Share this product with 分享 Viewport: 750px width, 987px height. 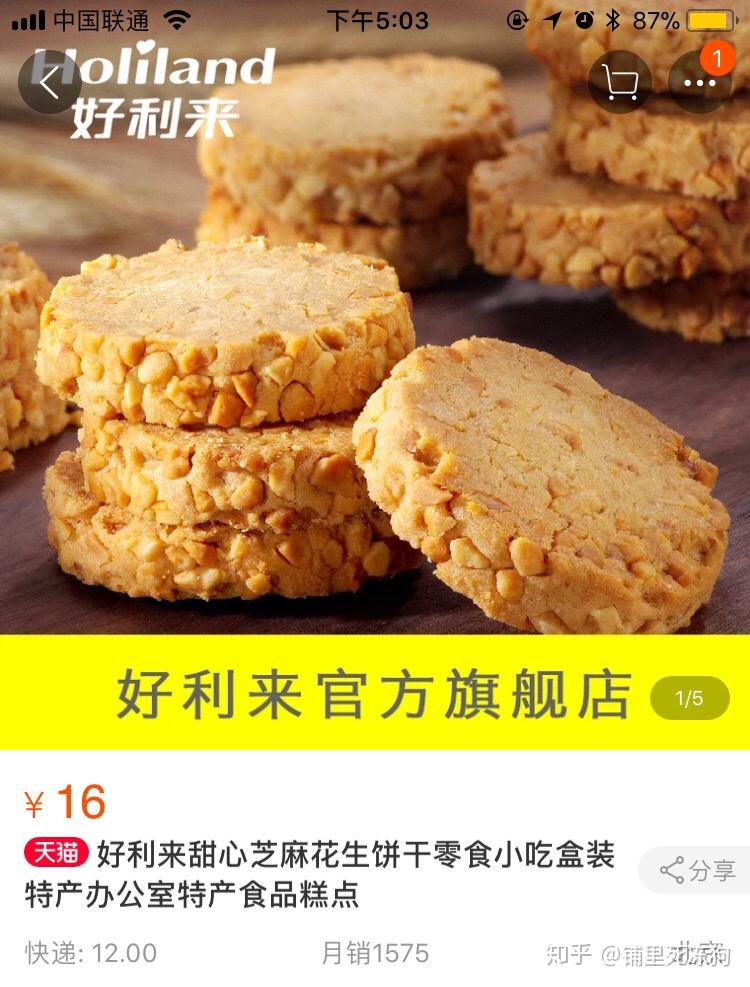(x=699, y=870)
